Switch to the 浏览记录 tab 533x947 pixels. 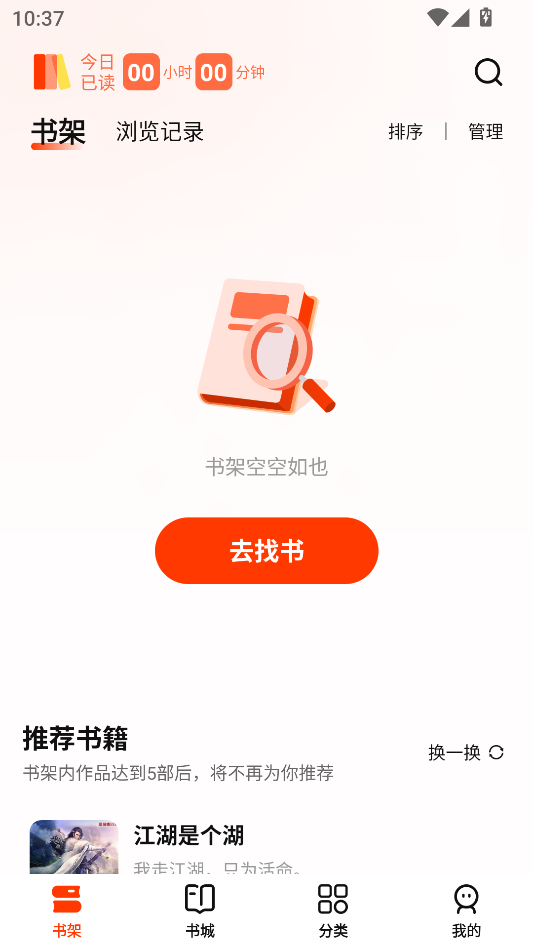(160, 132)
